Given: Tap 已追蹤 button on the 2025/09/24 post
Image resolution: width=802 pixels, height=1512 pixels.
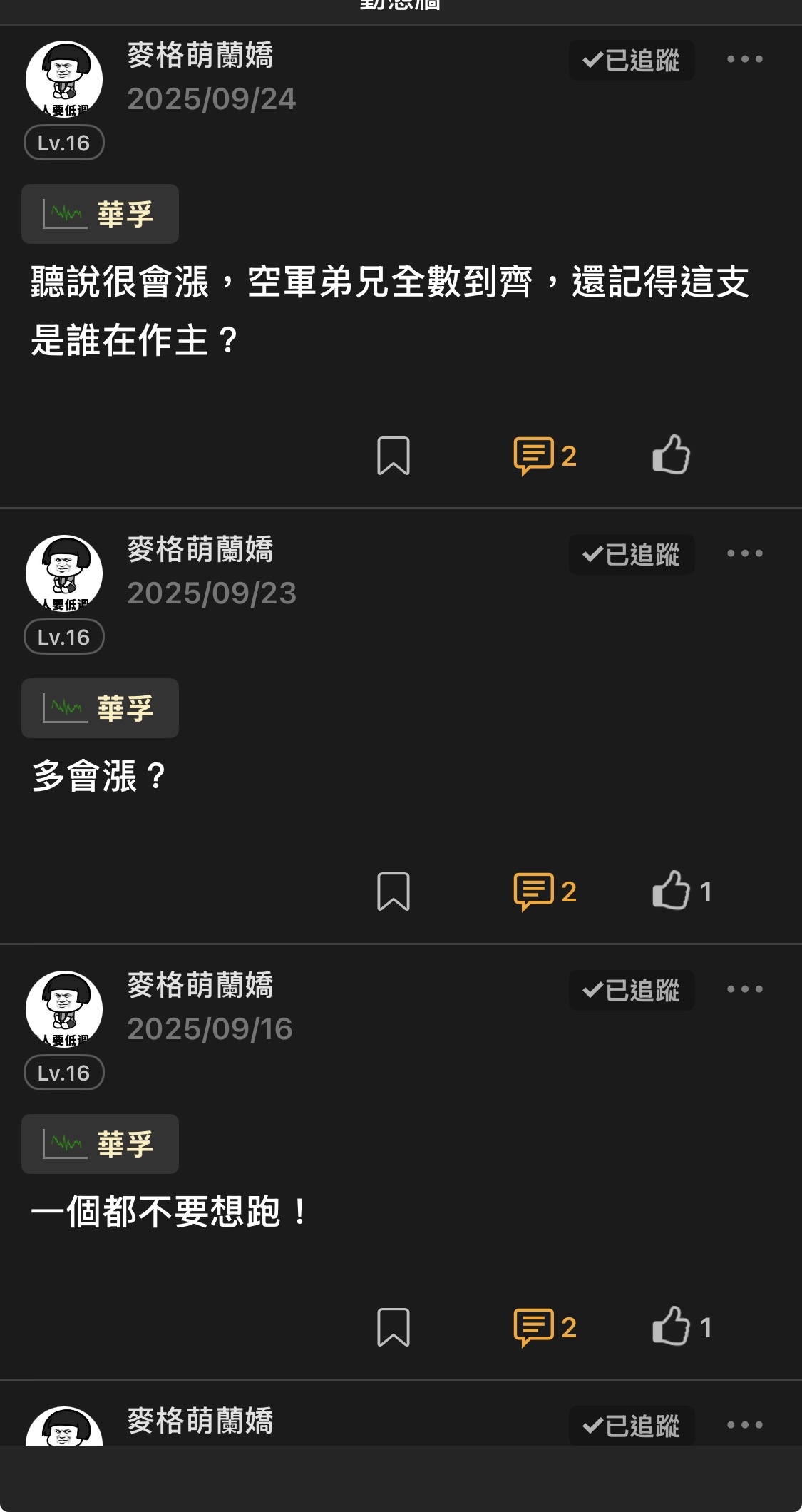Looking at the screenshot, I should click(x=631, y=61).
